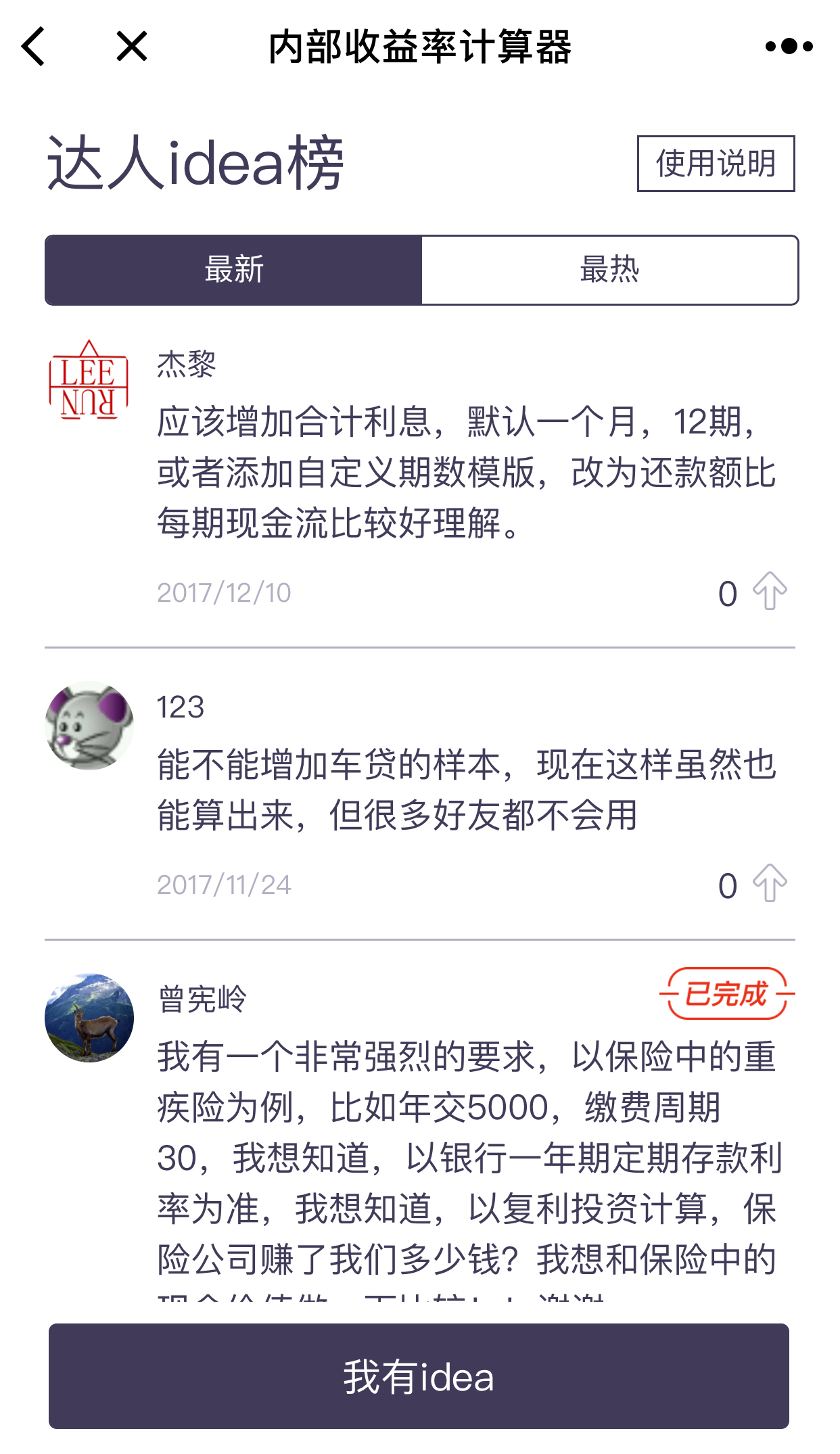Open the more options (•••) menu icon
Image resolution: width=840 pixels, height=1454 pixels.
point(788,46)
